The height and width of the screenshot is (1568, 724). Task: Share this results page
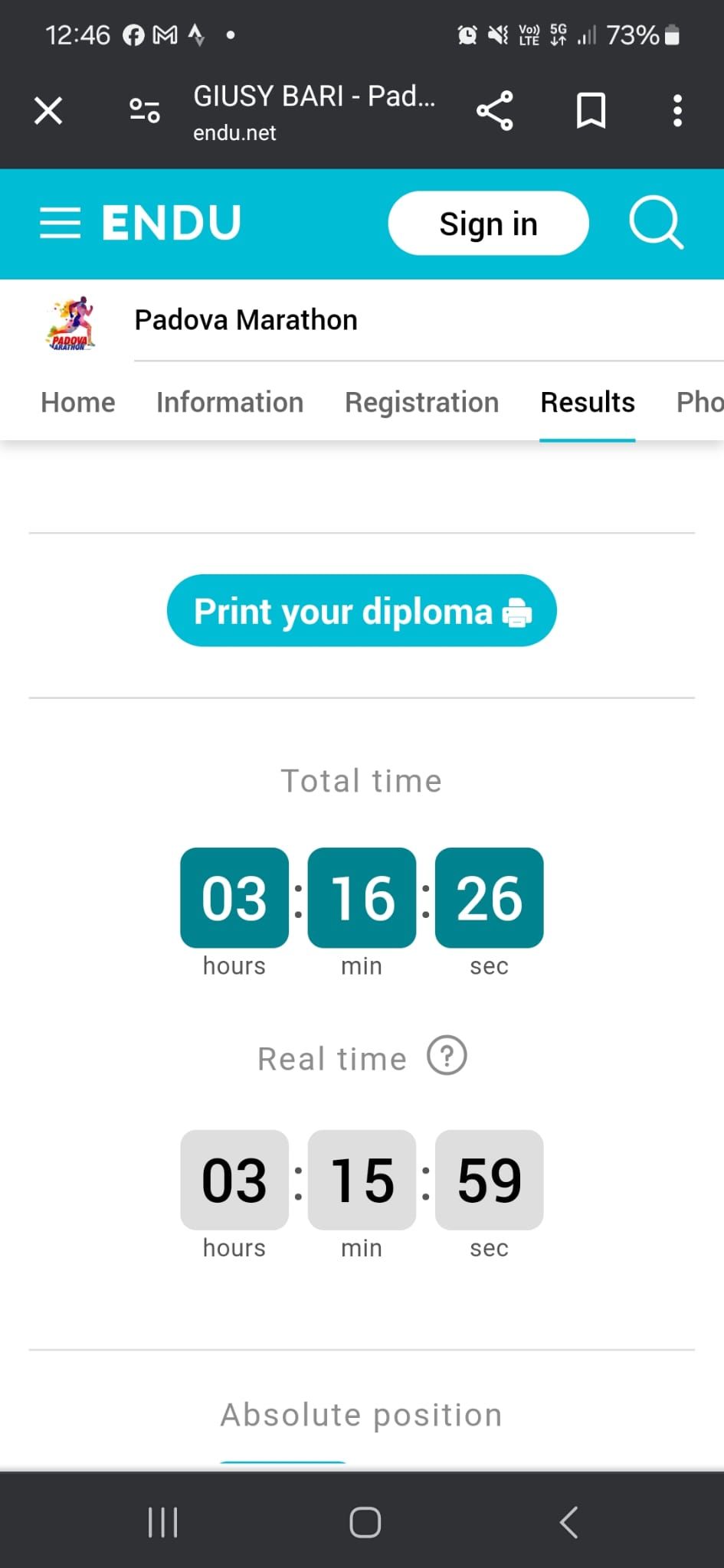pyautogui.click(x=495, y=111)
